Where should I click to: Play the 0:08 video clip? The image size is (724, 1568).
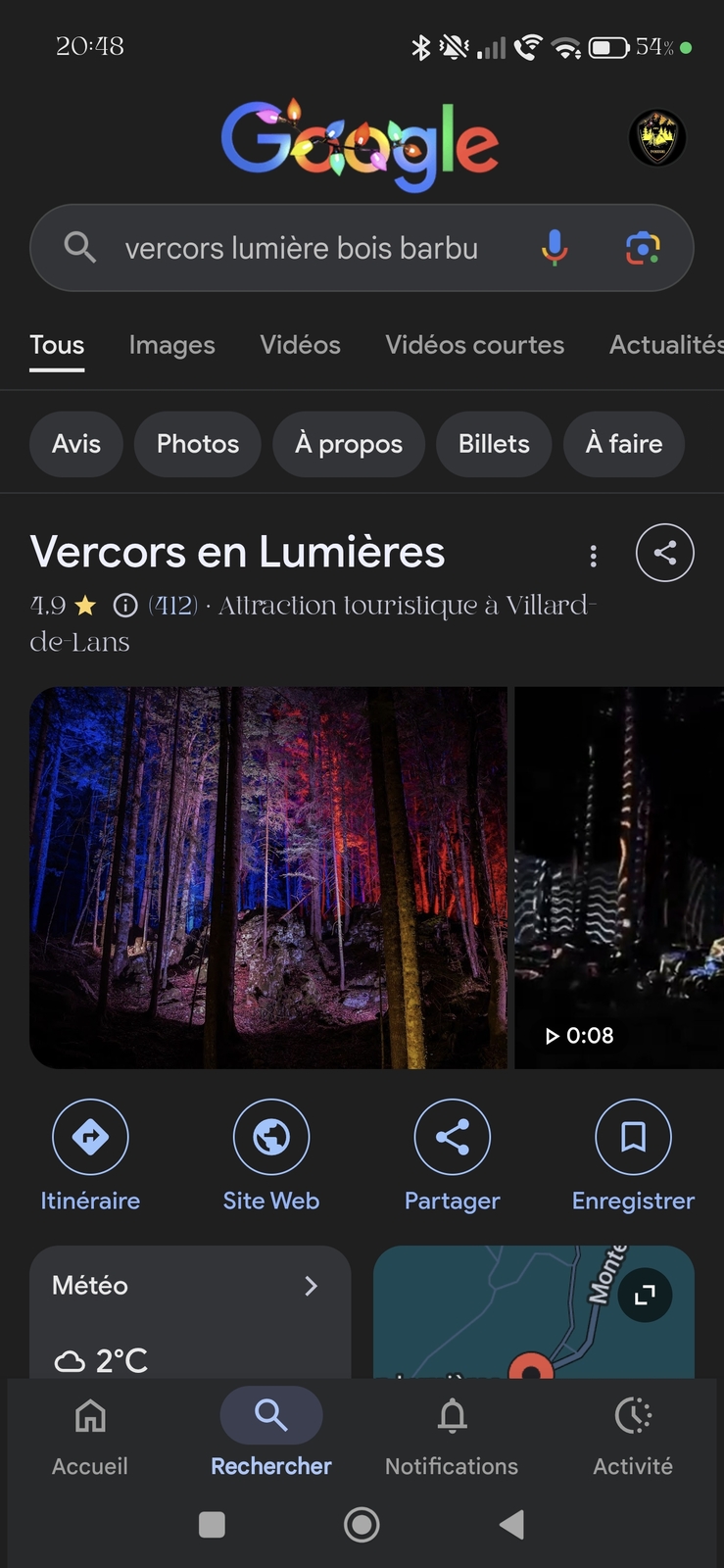pyautogui.click(x=618, y=877)
